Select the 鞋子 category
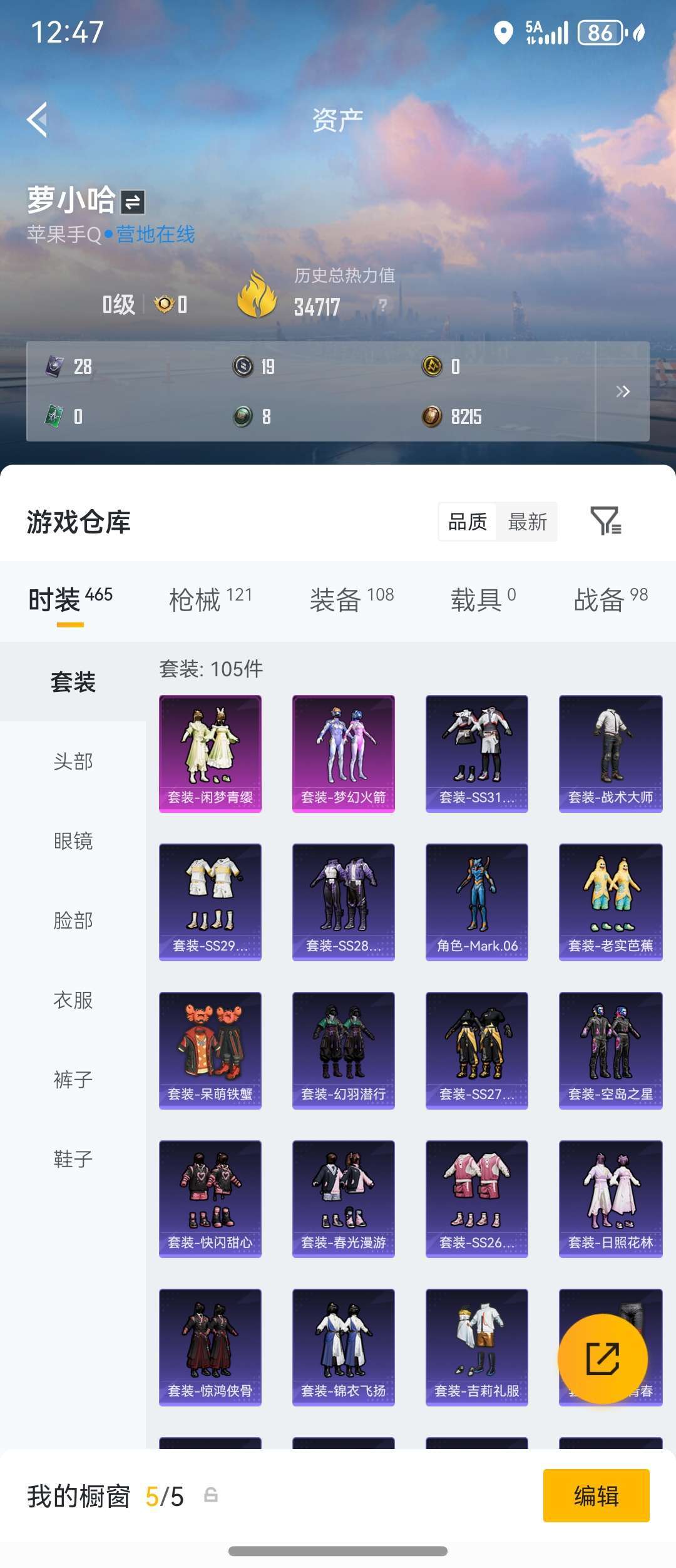Viewport: 676px width, 1568px height. click(73, 1159)
